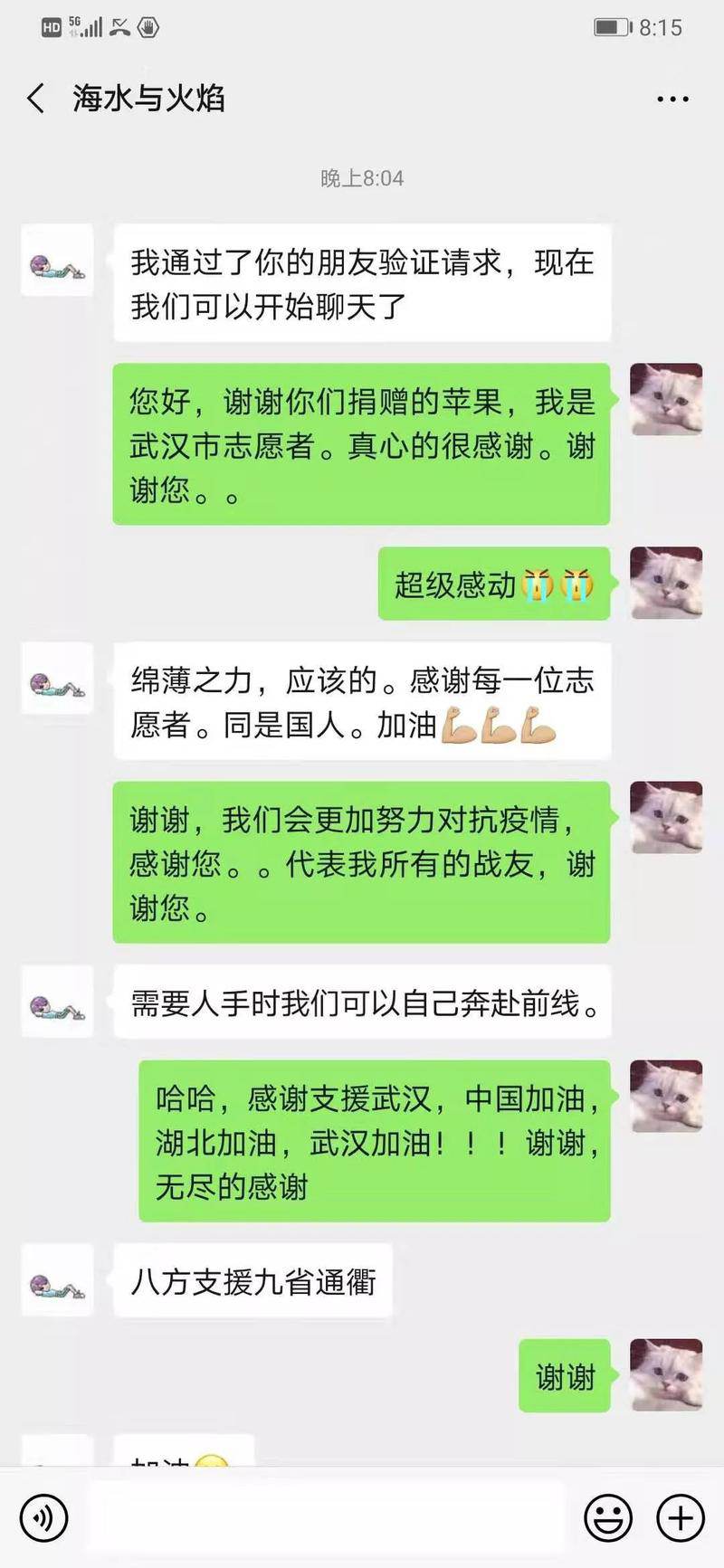
Task: Open the chat info overflow menu
Action: [x=672, y=100]
